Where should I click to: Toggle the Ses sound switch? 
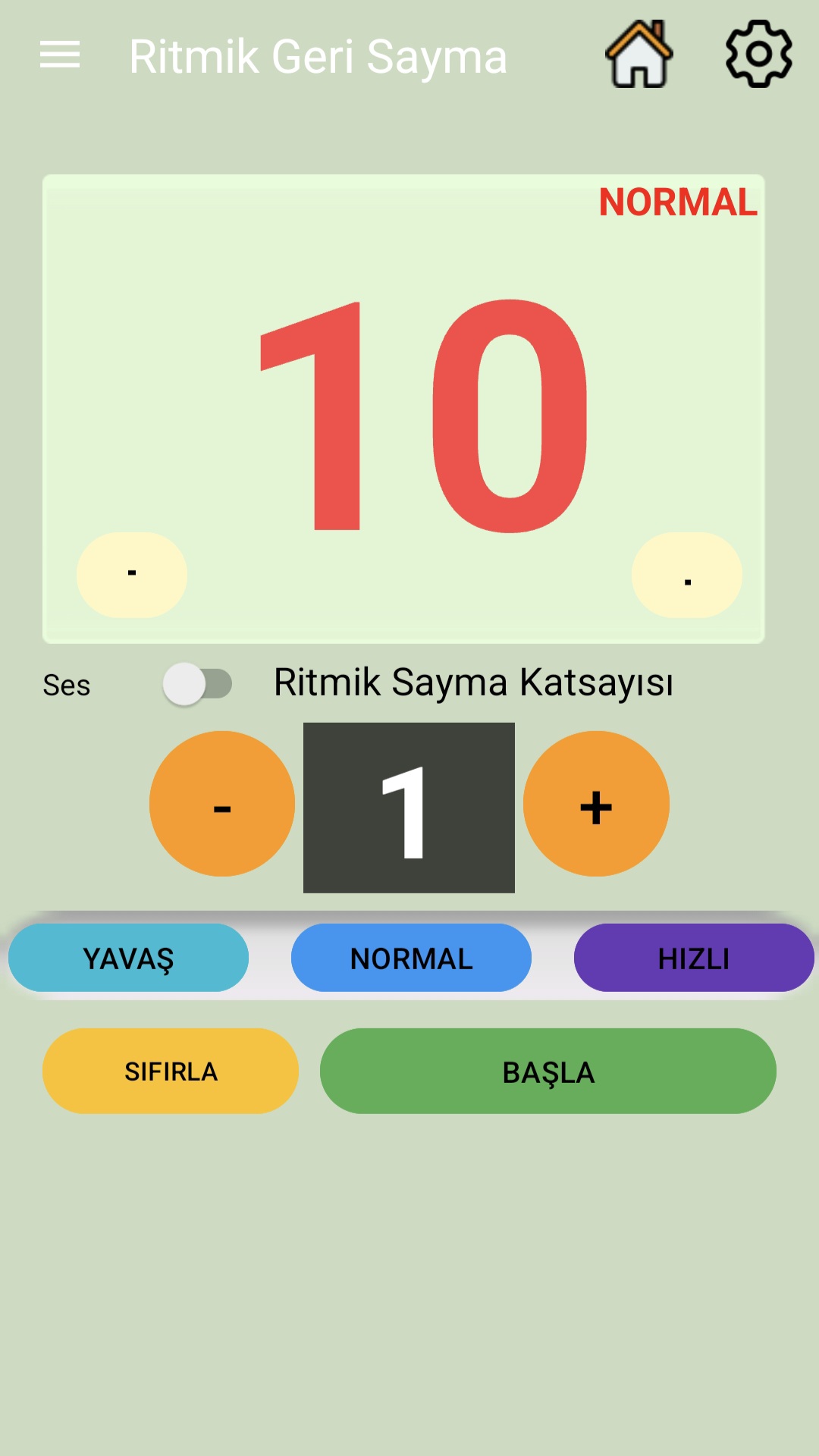pyautogui.click(x=197, y=684)
